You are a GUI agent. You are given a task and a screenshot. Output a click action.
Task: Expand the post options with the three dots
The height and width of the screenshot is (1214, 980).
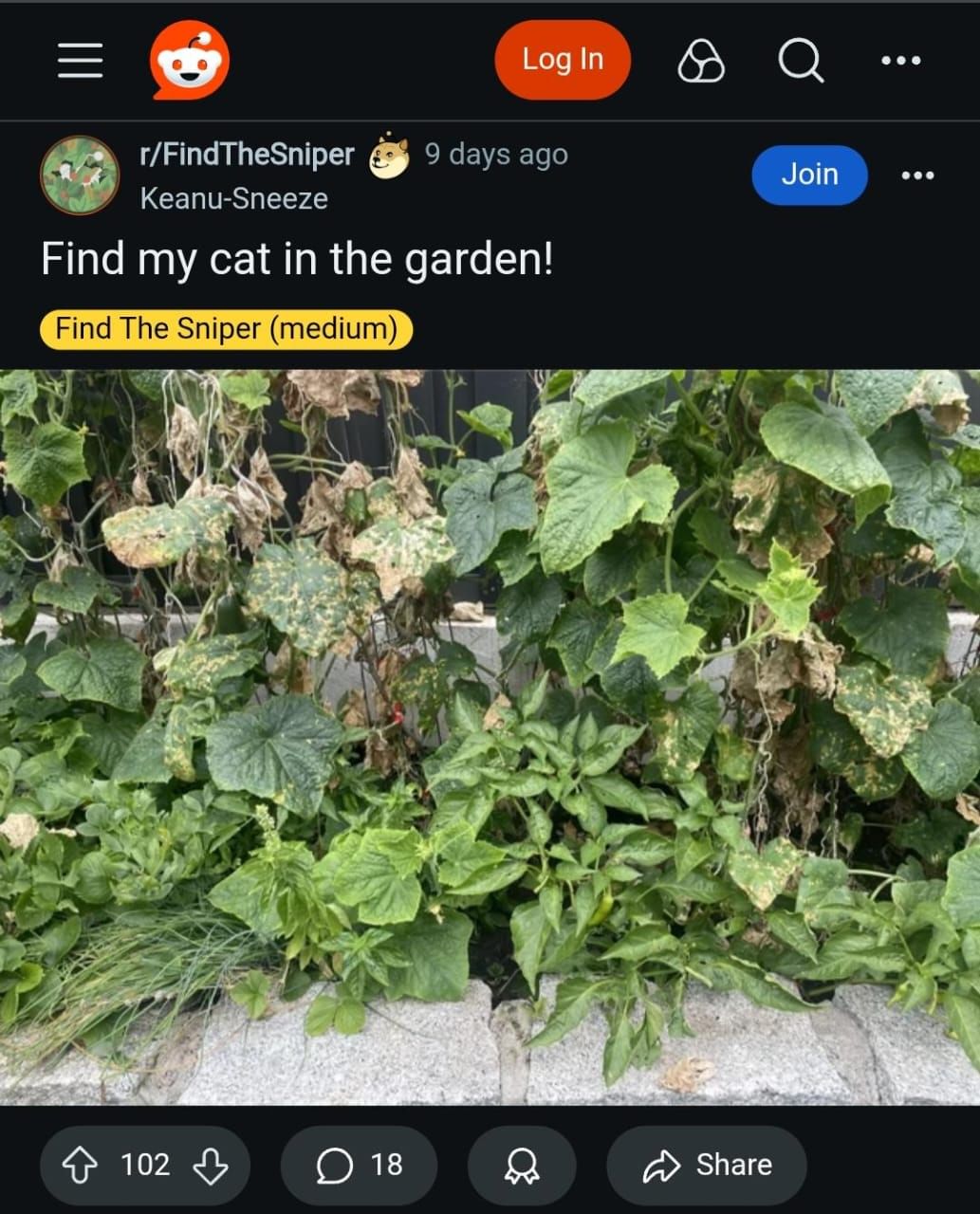pyautogui.click(x=915, y=175)
